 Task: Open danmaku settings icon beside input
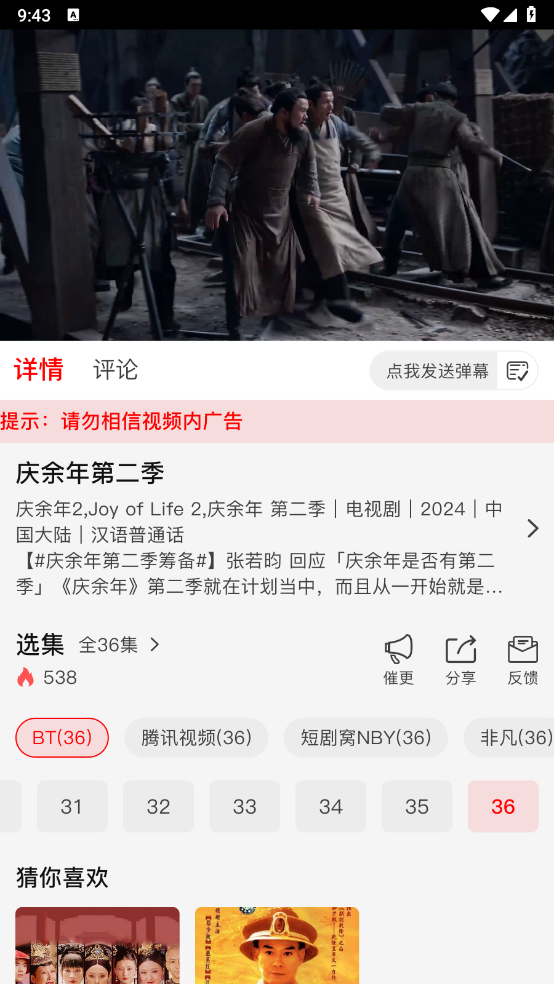pyautogui.click(x=518, y=371)
